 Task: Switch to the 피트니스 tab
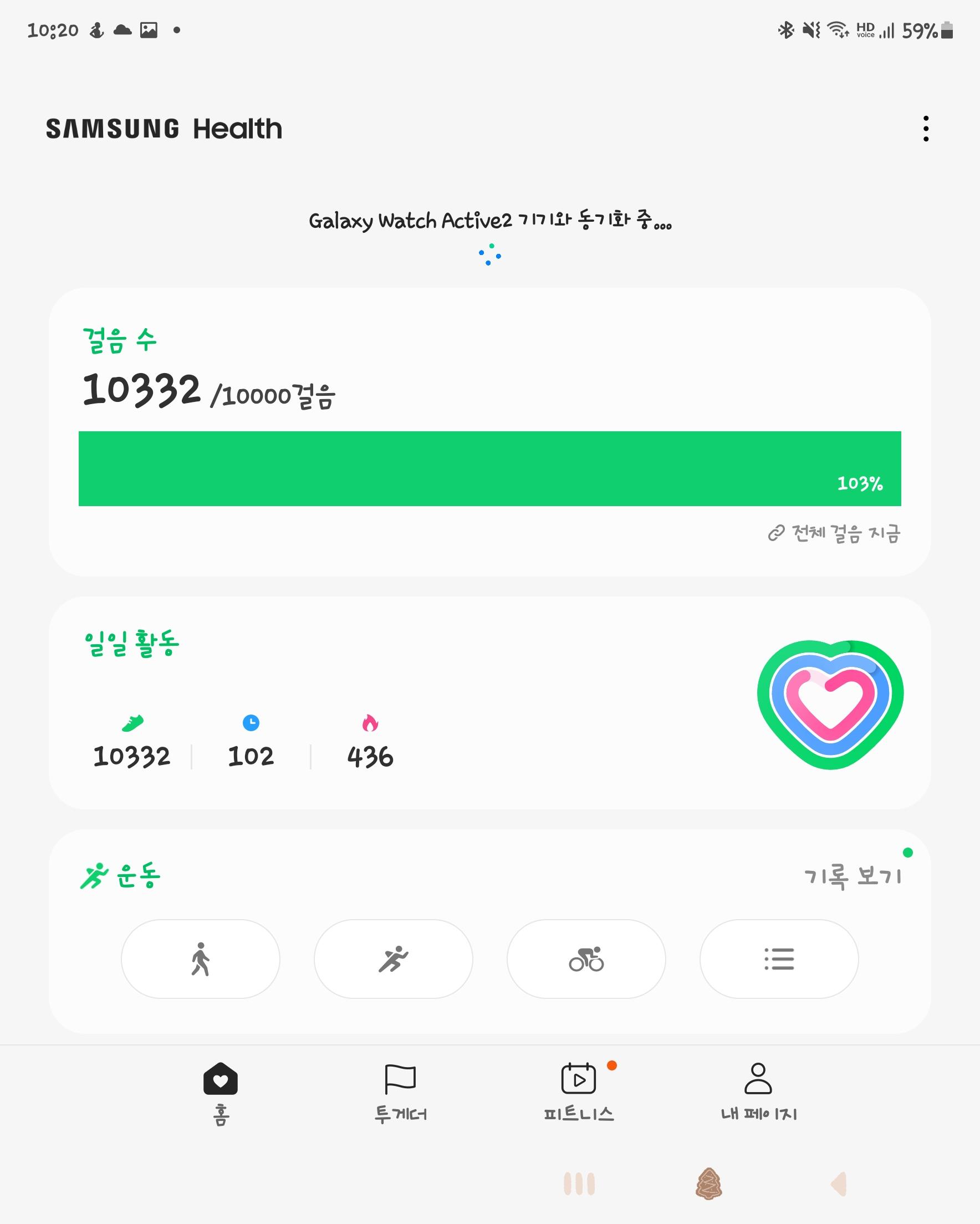tap(579, 1093)
